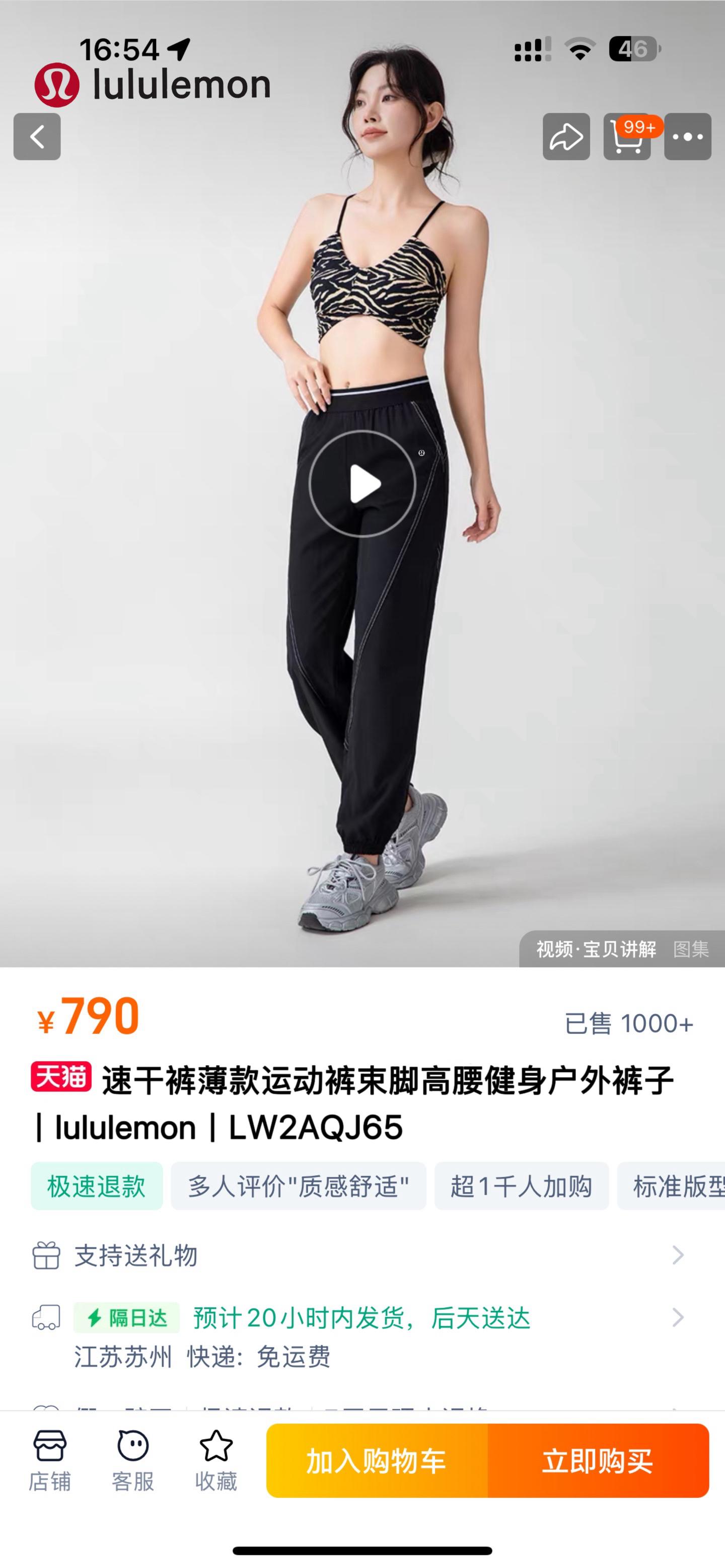
Task: Tap 立即购买 to buy now
Action: pos(598,1461)
